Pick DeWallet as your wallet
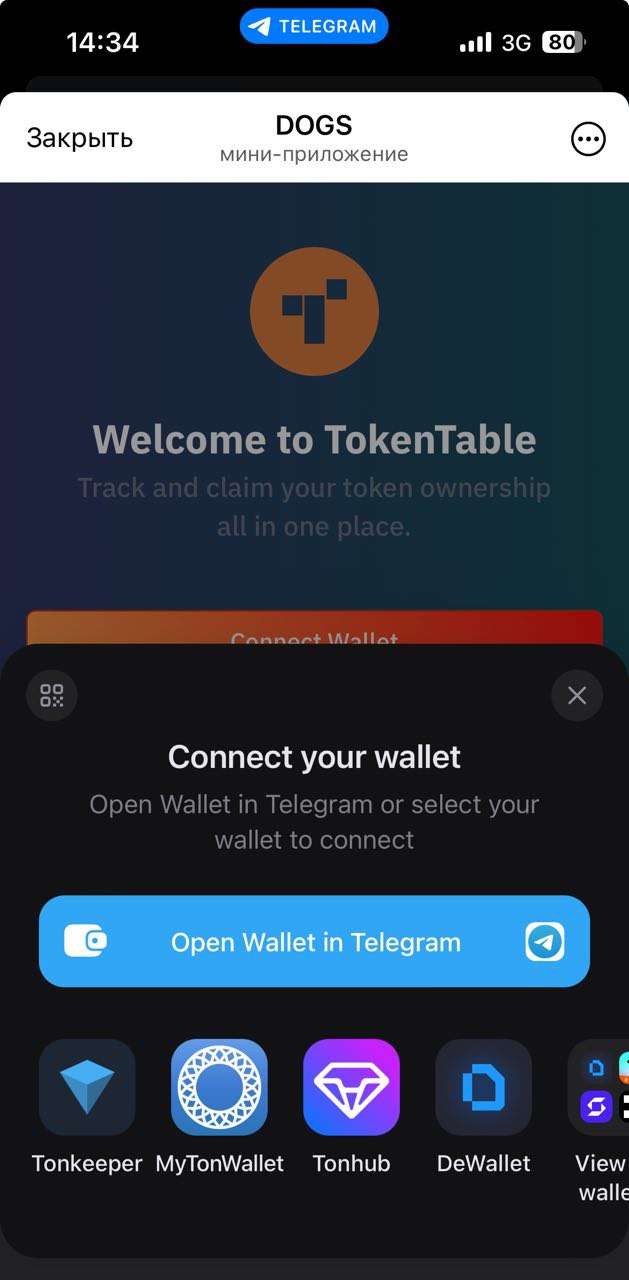Image resolution: width=629 pixels, height=1280 pixels. (x=483, y=1088)
